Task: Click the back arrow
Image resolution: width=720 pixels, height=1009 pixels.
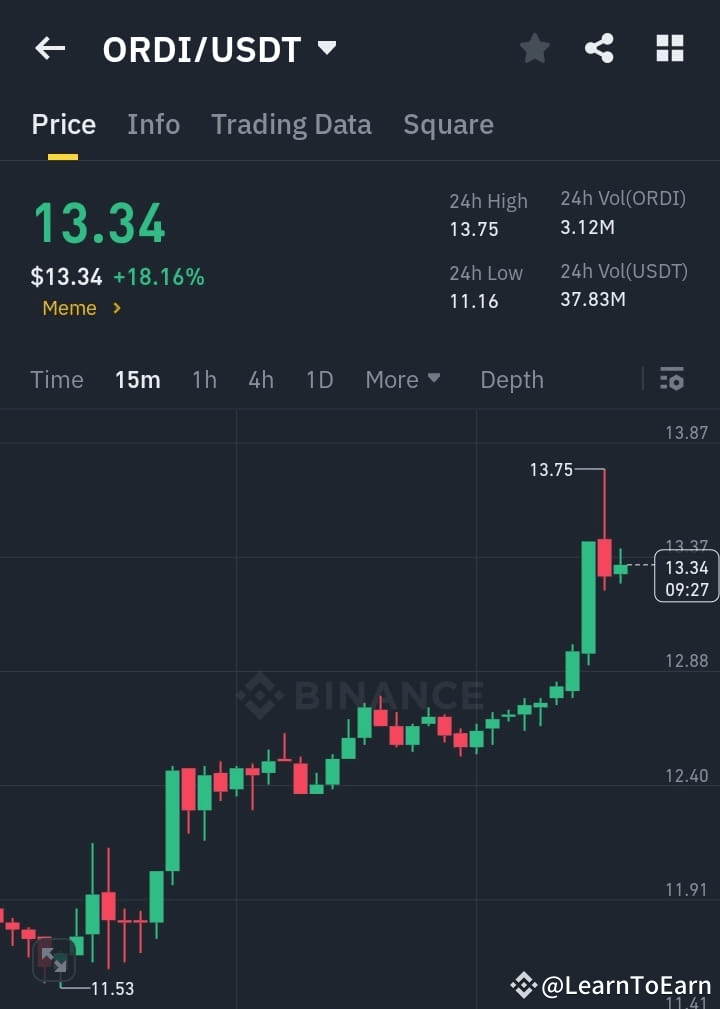Action: [x=50, y=48]
